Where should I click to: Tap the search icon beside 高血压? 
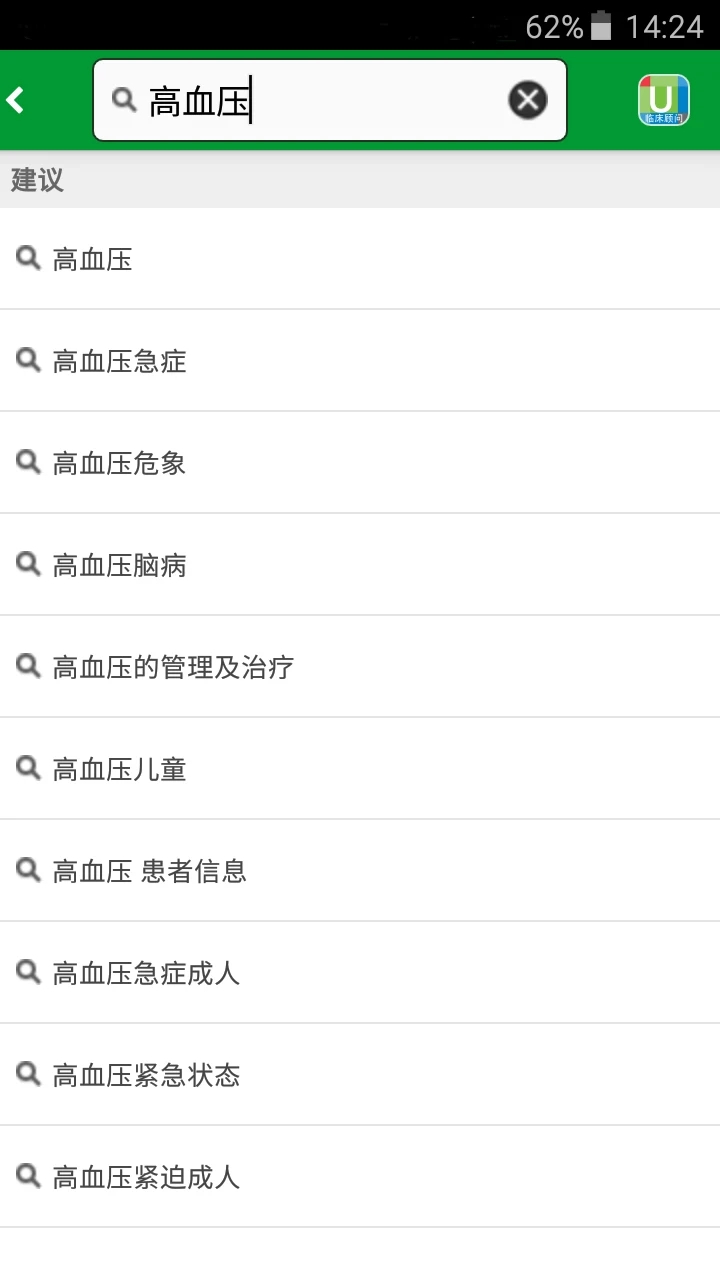(x=28, y=258)
